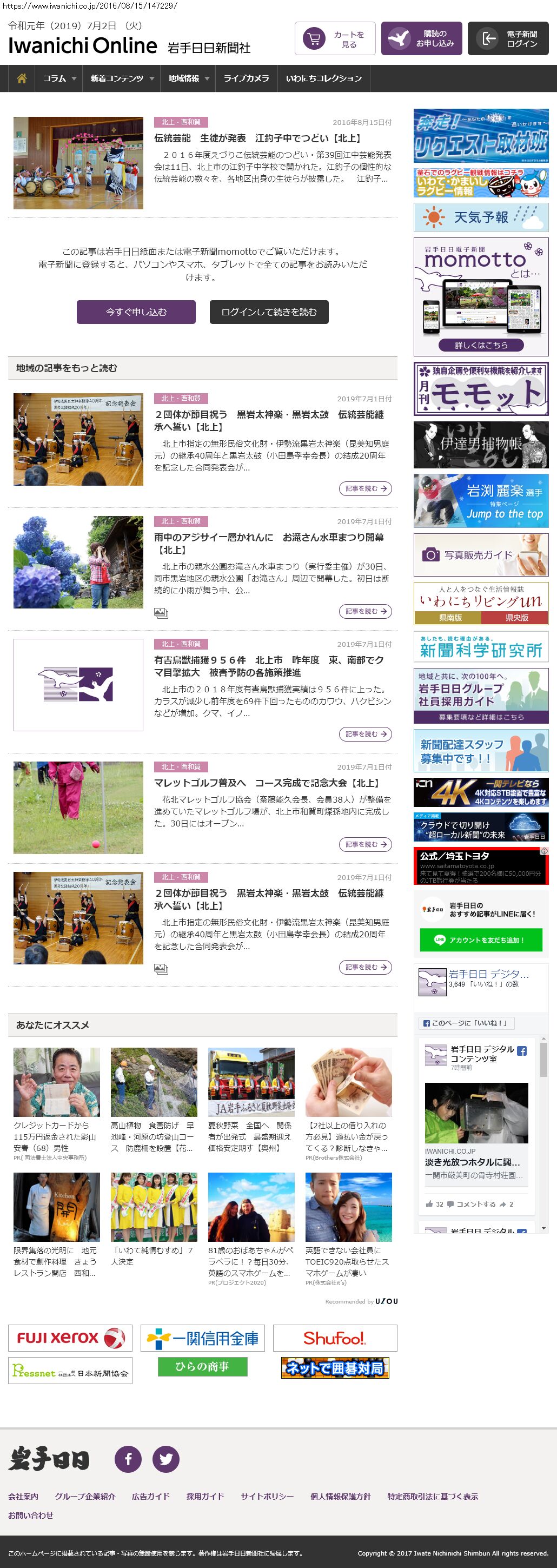557x1568 pixels.
Task: Select ログインして続きを読む
Action: [269, 312]
